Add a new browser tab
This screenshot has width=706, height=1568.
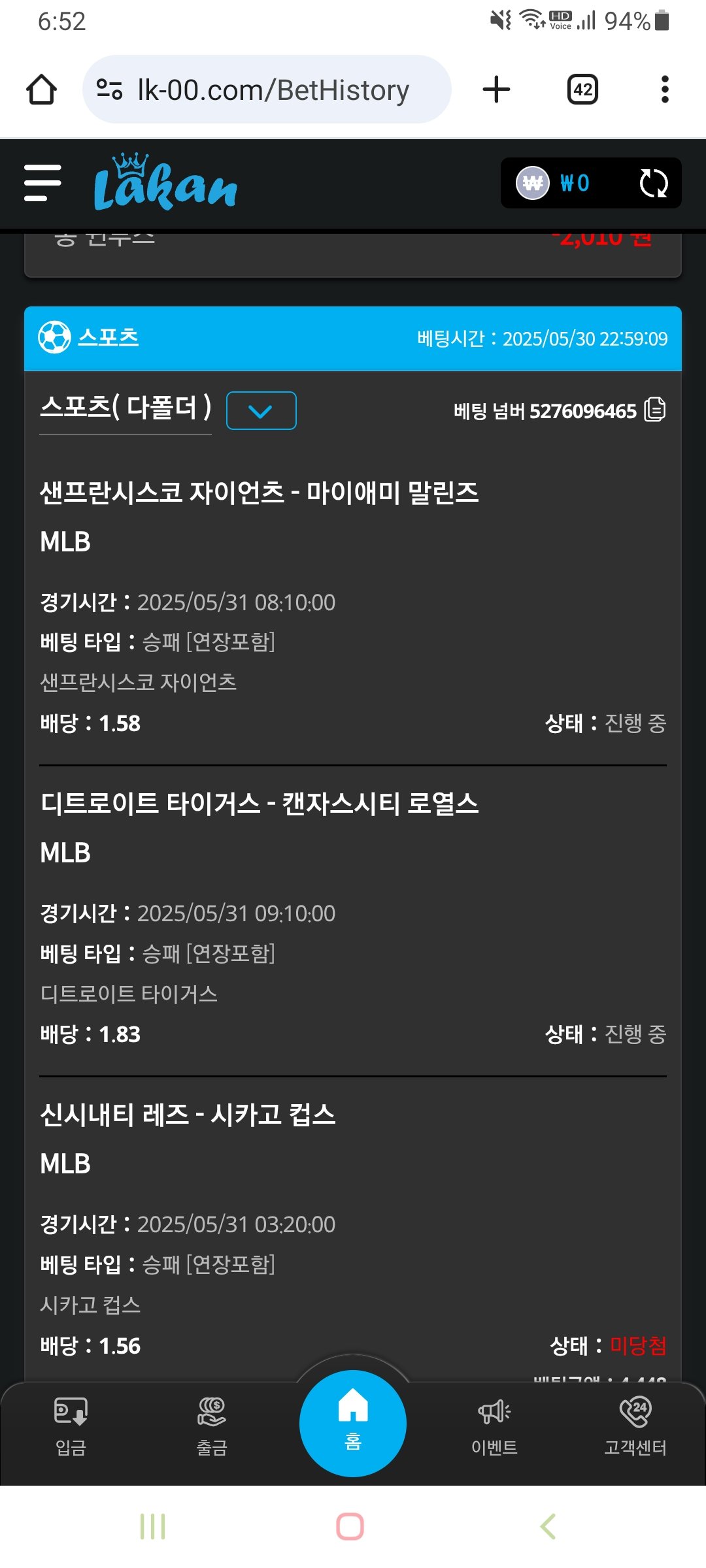[496, 90]
